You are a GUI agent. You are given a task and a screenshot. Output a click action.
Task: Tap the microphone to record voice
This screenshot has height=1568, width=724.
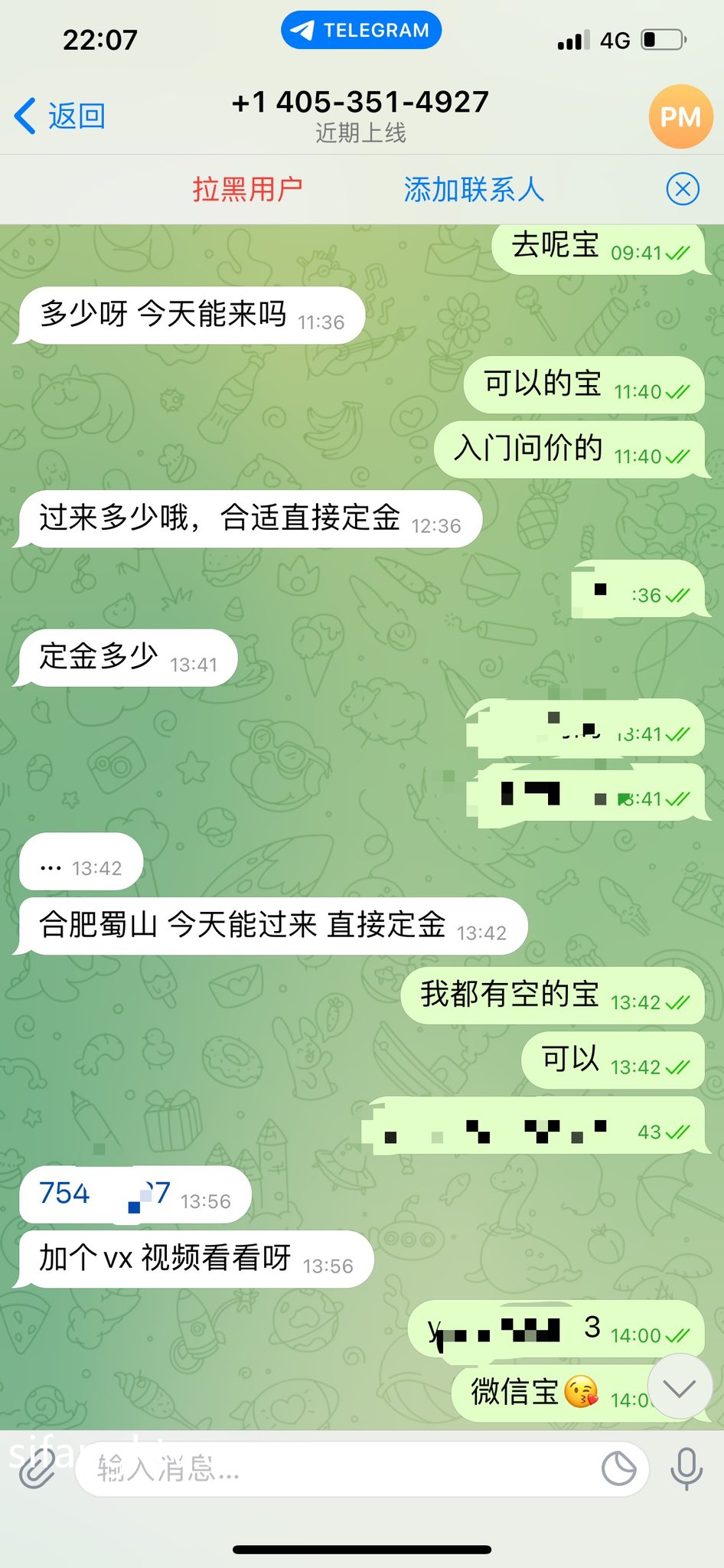[686, 1468]
